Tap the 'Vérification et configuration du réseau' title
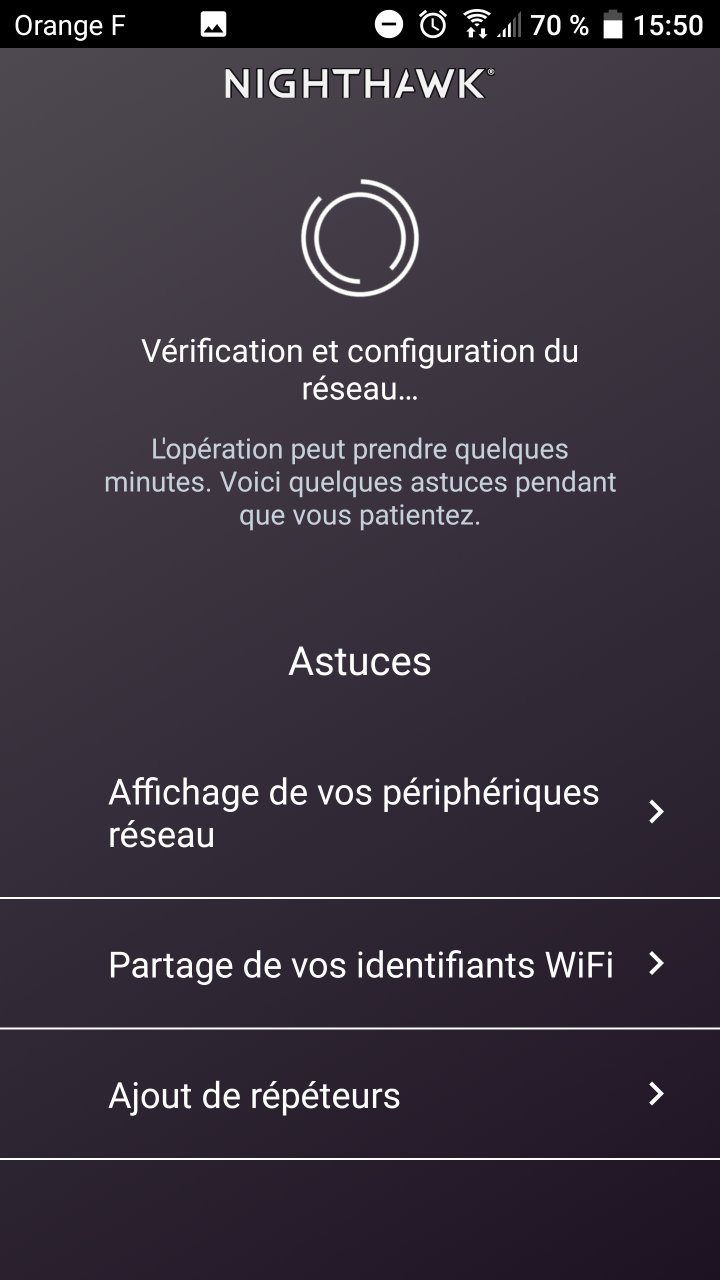Viewport: 720px width, 1280px height. coord(360,368)
